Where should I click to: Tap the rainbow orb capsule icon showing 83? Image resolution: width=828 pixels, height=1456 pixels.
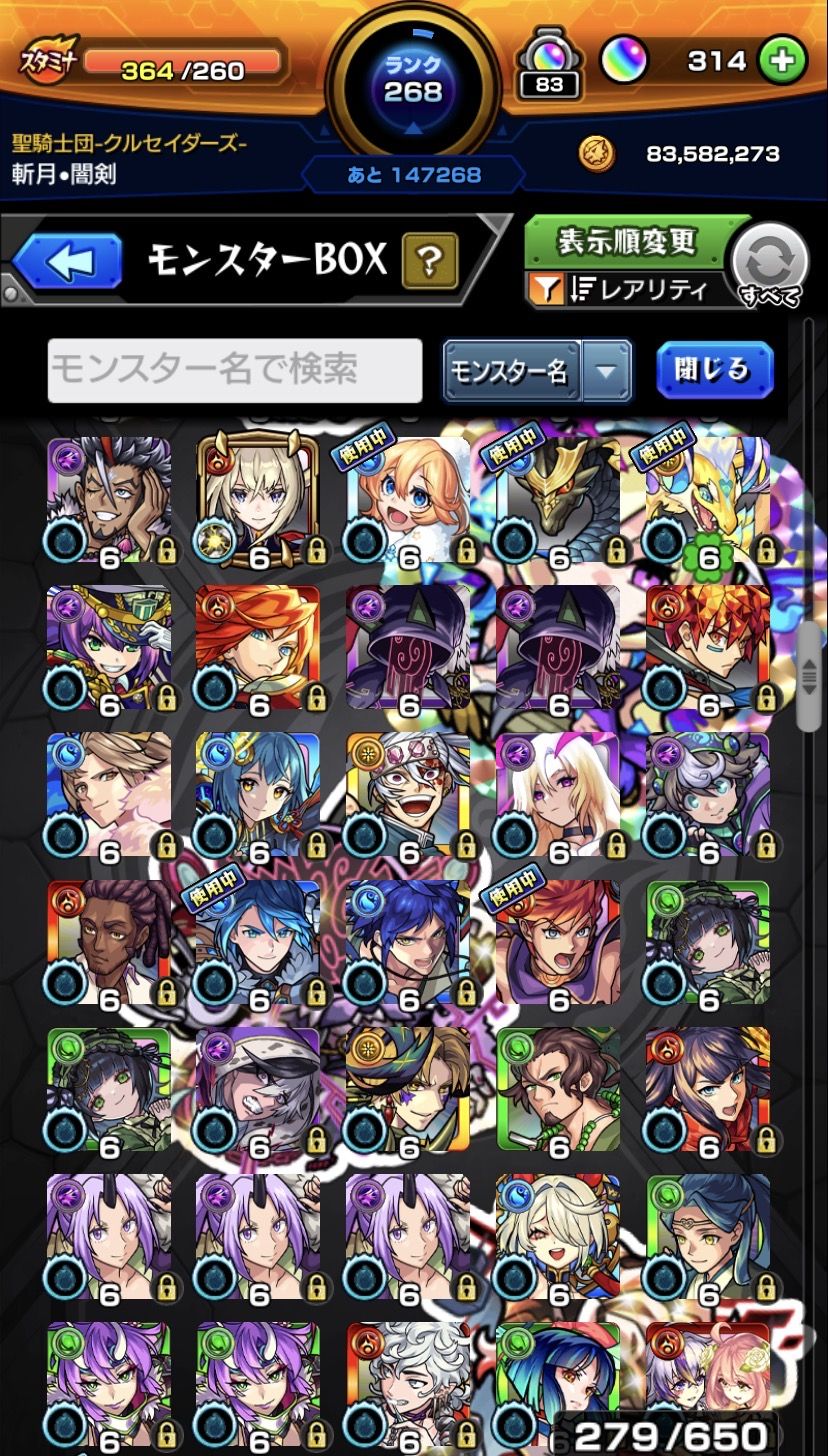(x=548, y=62)
